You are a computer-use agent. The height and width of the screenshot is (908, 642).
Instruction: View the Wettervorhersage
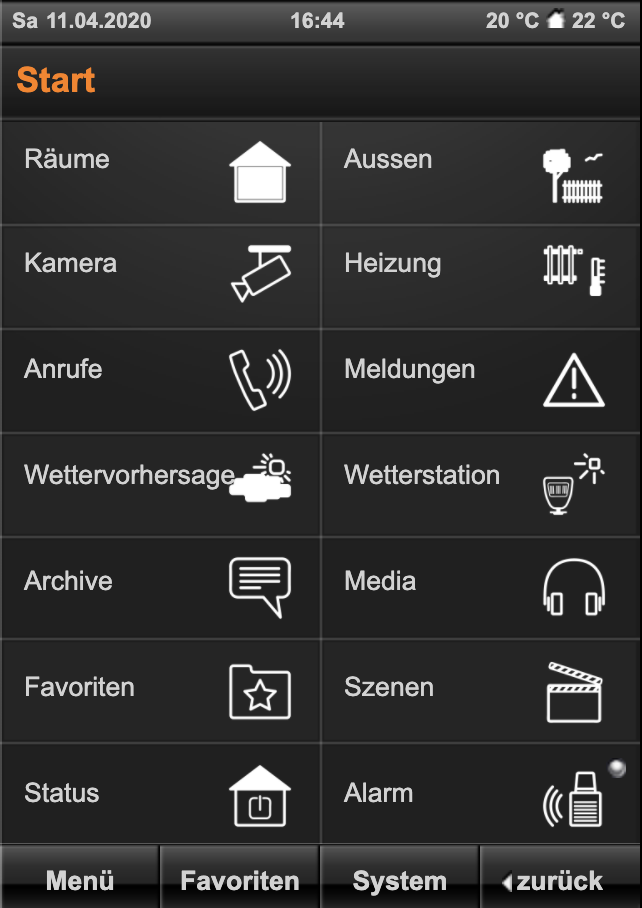160,485
